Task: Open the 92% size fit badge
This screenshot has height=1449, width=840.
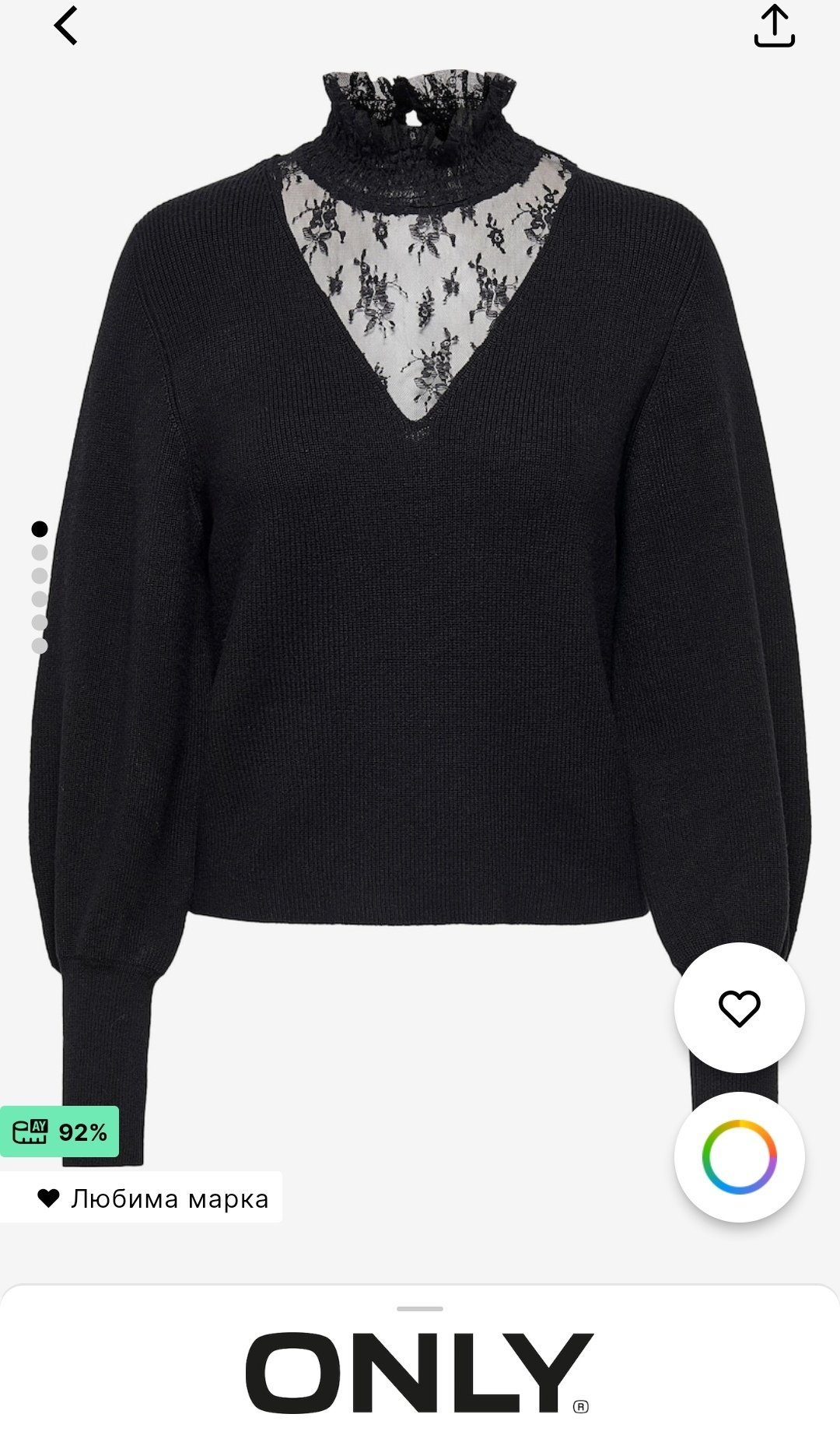Action: pyautogui.click(x=60, y=1131)
